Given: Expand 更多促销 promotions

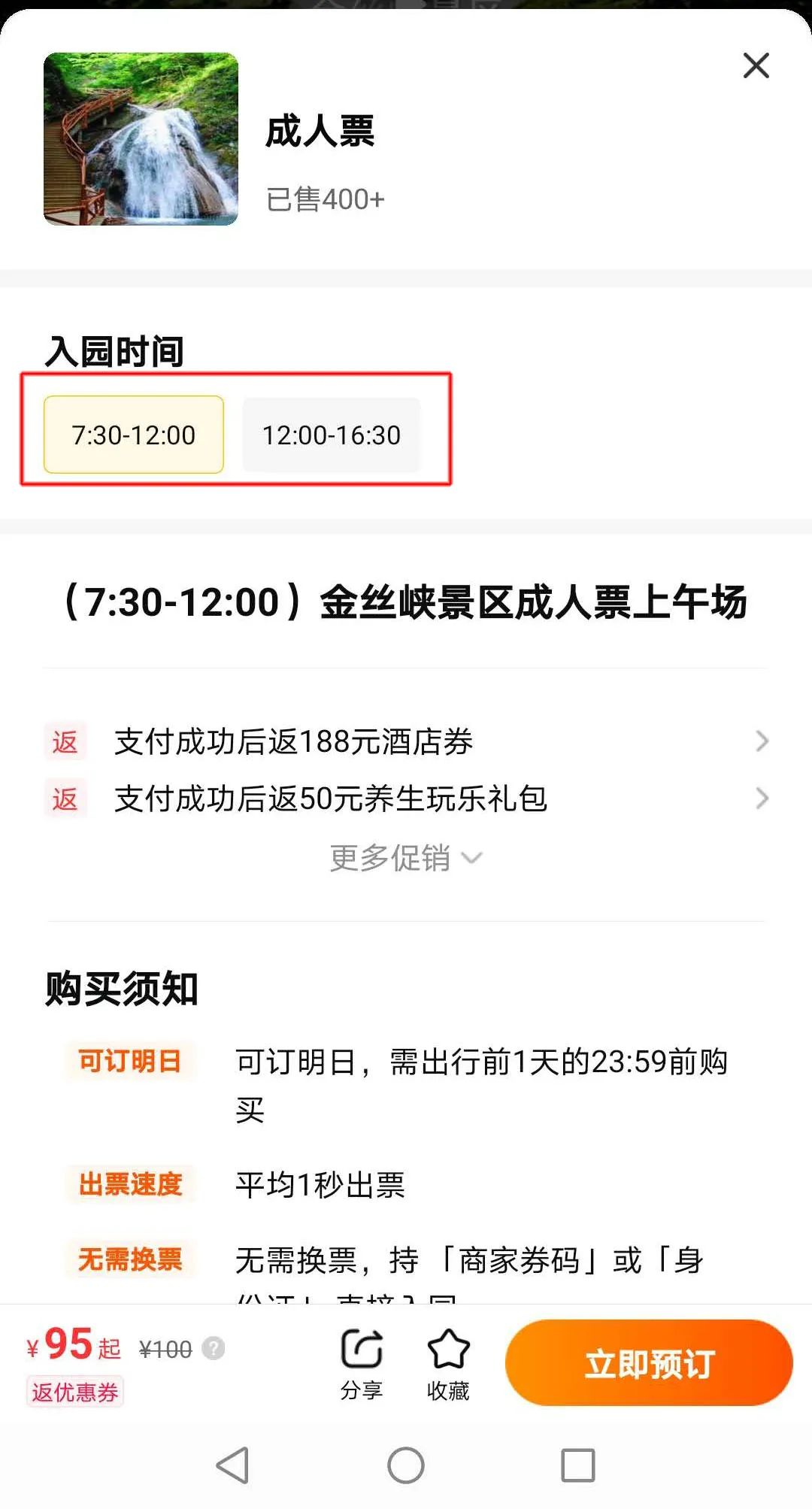Looking at the screenshot, I should pos(406,858).
